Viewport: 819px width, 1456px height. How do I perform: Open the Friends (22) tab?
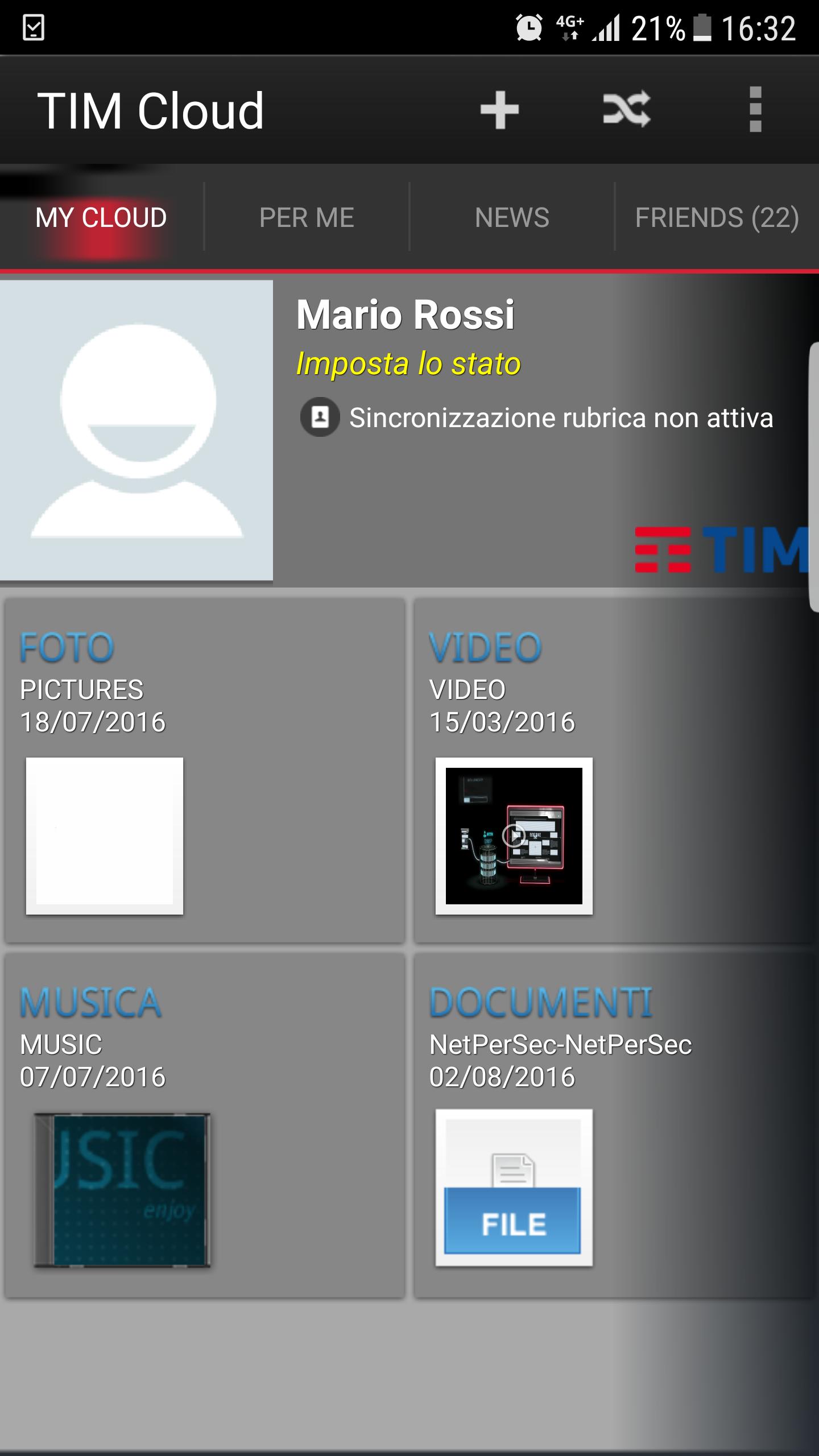[x=717, y=218]
